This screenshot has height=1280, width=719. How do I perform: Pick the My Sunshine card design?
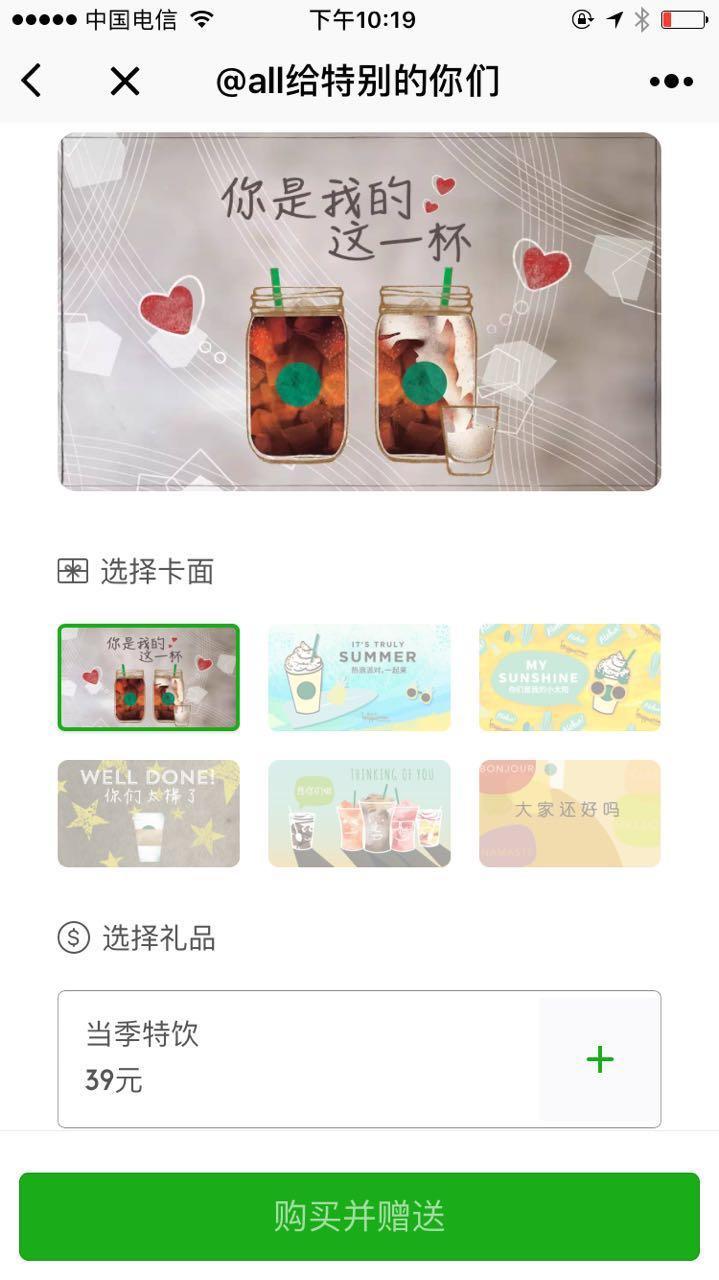(x=569, y=677)
